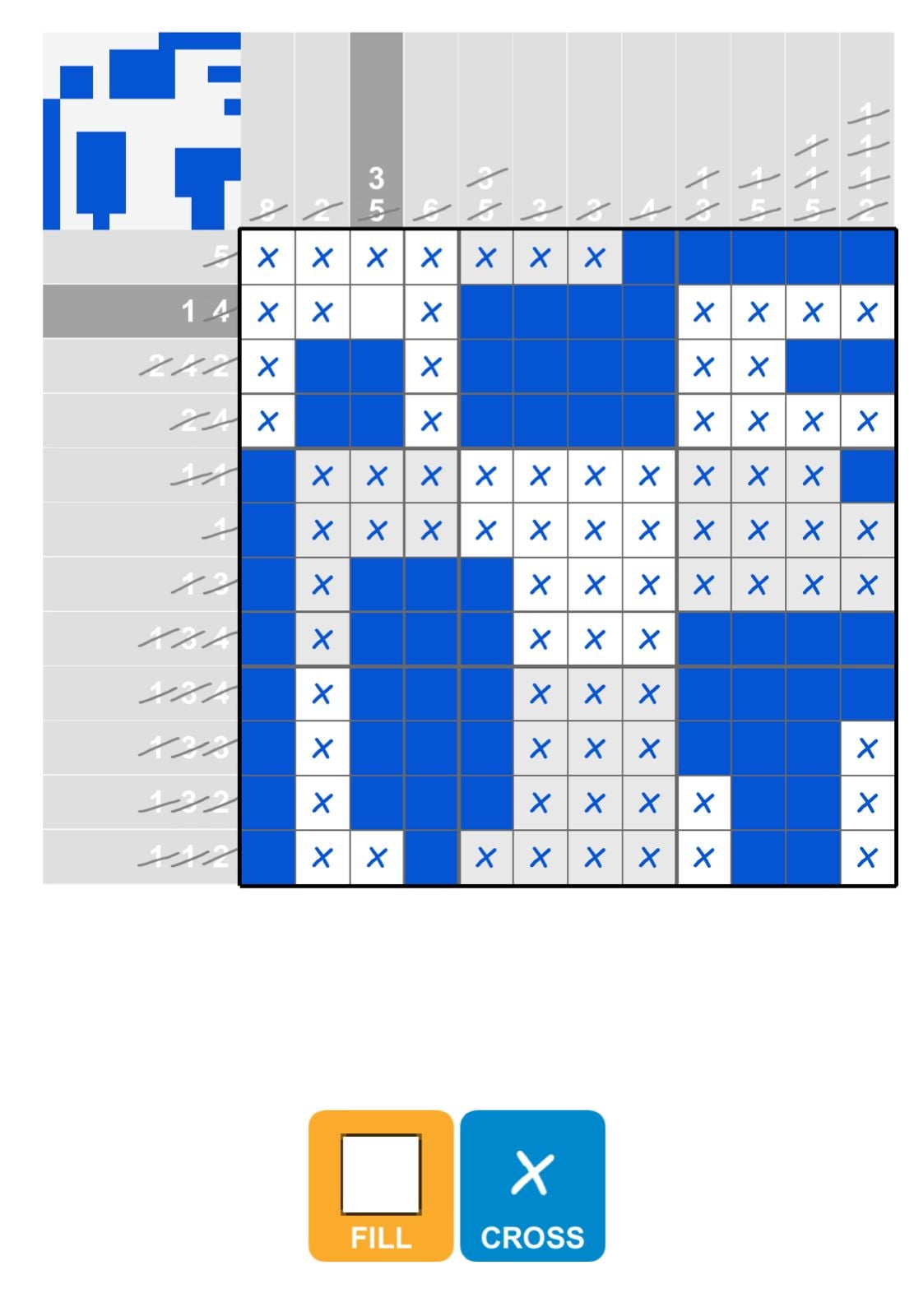Switch to the CROSS mode button
The height and width of the screenshot is (1316, 914).
(532, 1185)
